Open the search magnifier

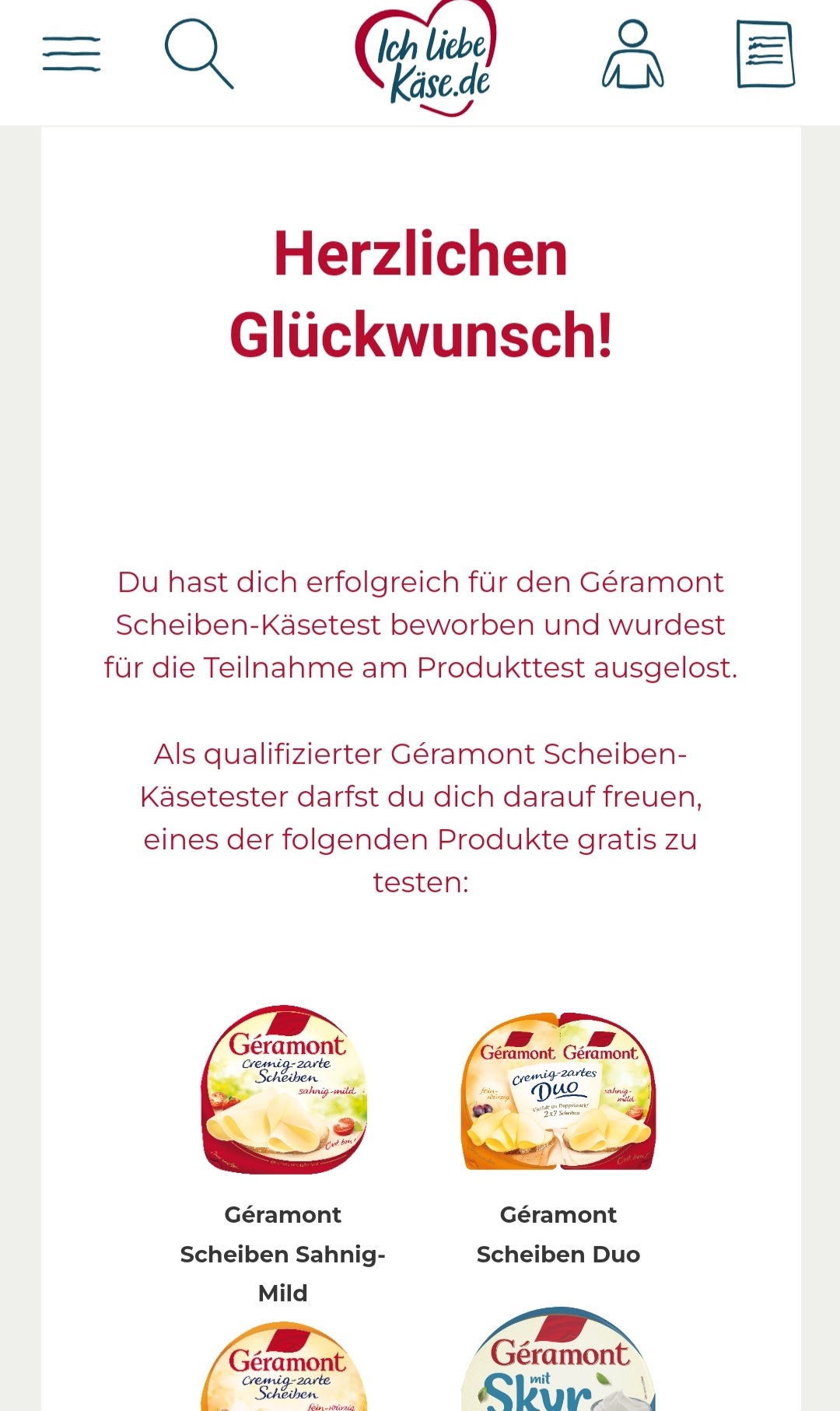(x=199, y=54)
